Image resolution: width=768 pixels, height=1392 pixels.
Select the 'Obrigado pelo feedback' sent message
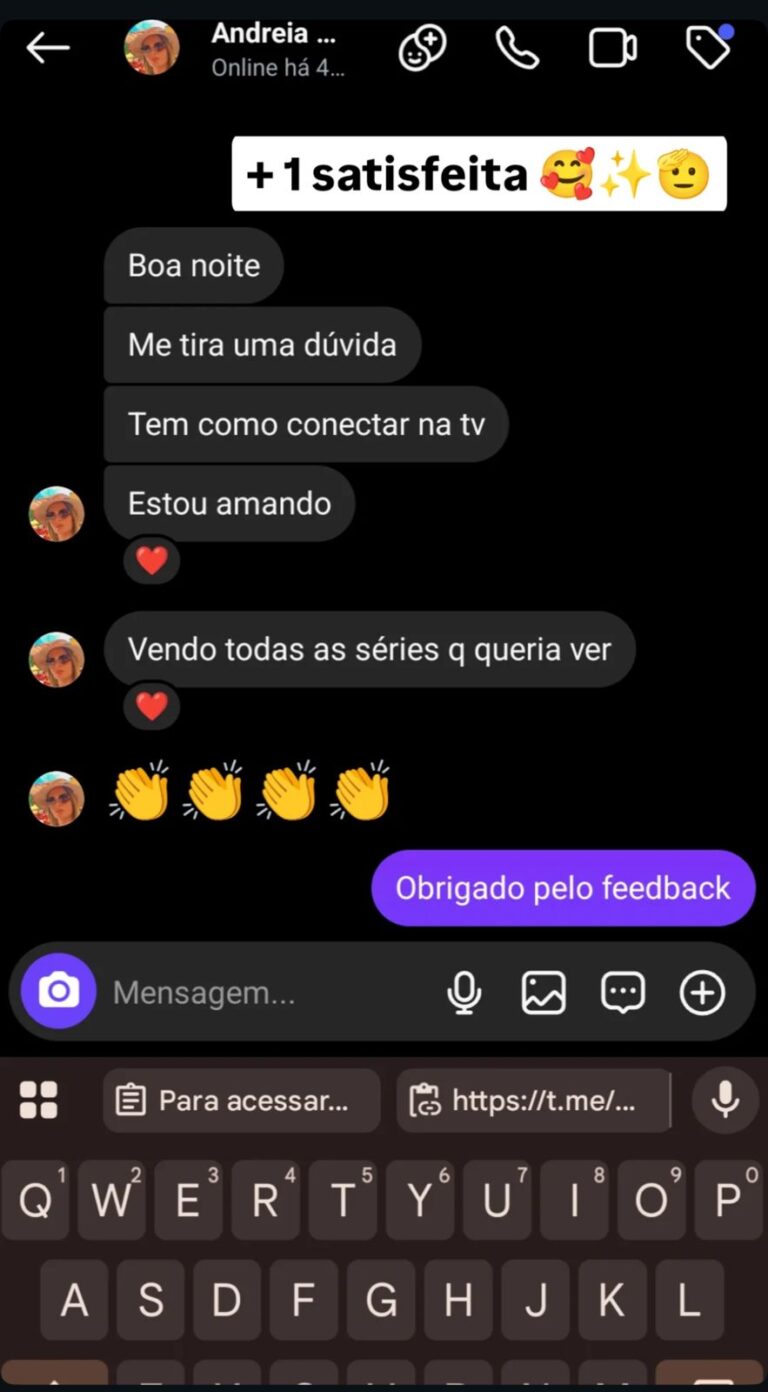coord(562,887)
